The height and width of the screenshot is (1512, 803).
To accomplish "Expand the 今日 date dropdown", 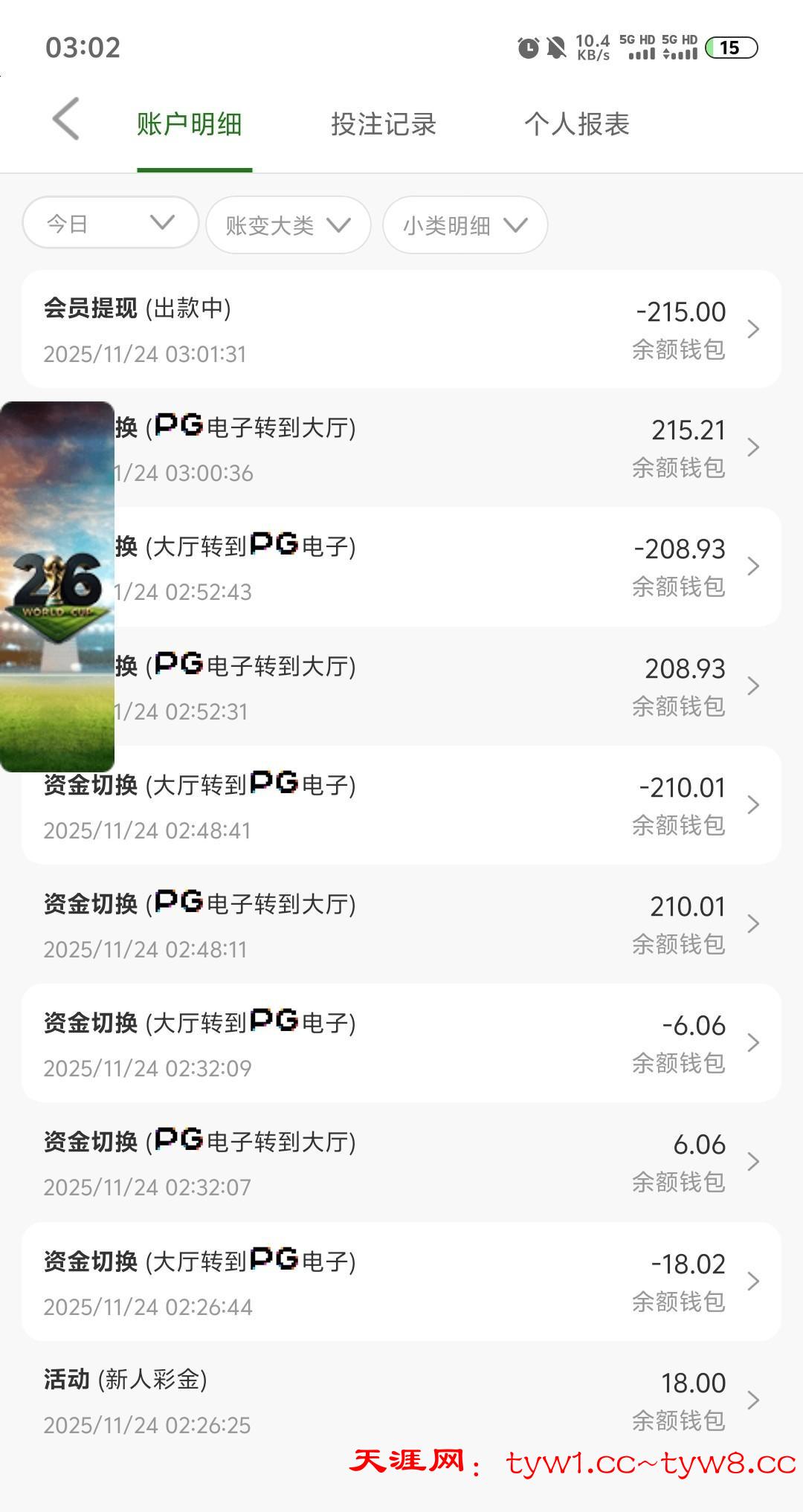I will point(111,223).
